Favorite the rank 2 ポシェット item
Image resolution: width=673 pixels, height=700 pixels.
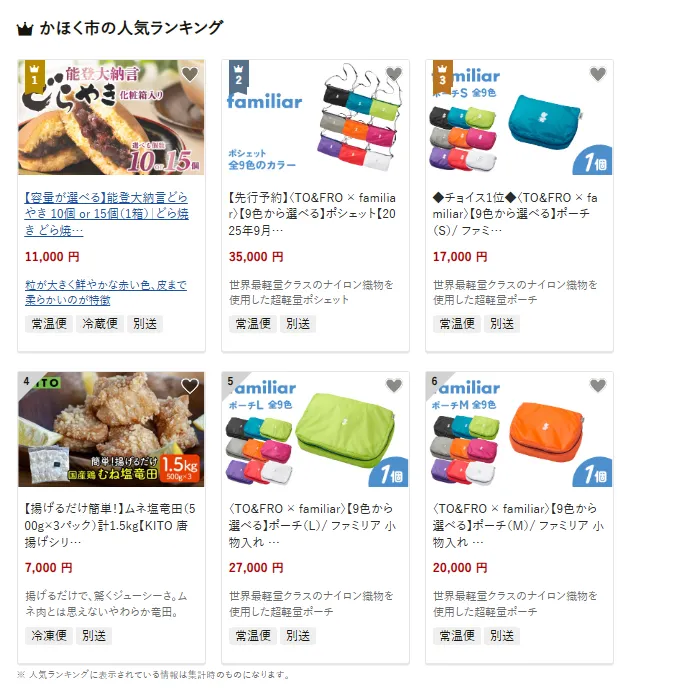click(x=394, y=74)
